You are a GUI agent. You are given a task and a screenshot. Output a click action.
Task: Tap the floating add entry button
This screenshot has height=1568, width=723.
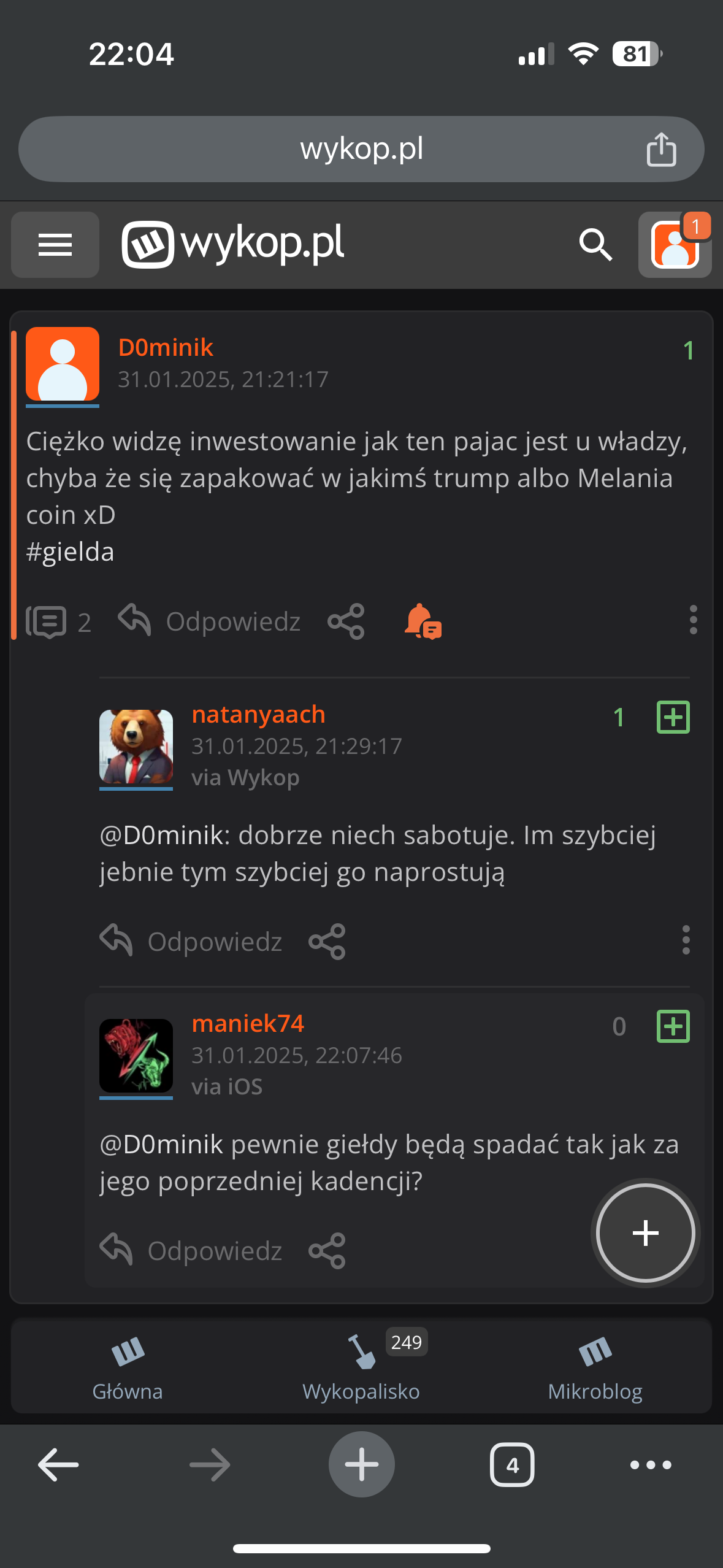click(645, 1233)
